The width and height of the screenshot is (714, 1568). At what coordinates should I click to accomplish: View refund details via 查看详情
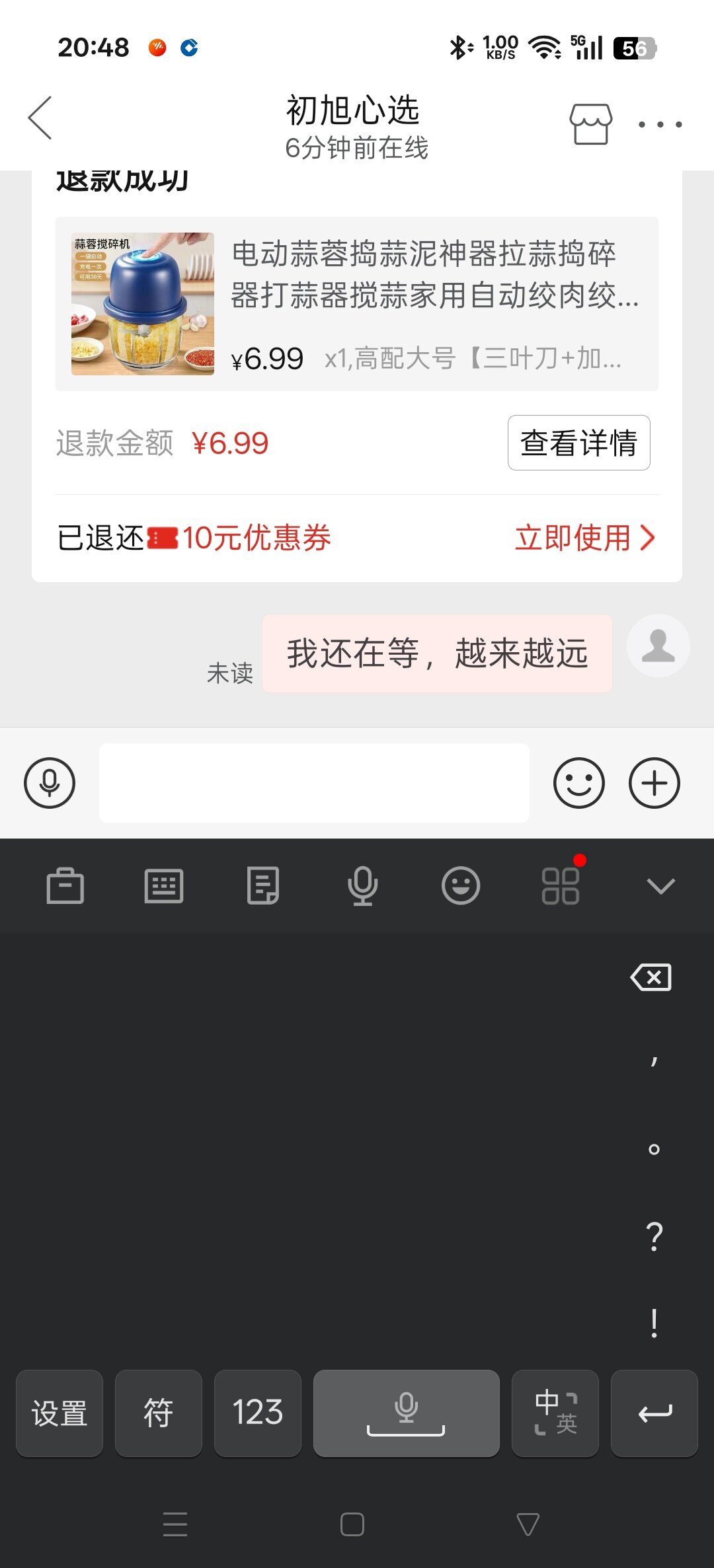click(578, 443)
